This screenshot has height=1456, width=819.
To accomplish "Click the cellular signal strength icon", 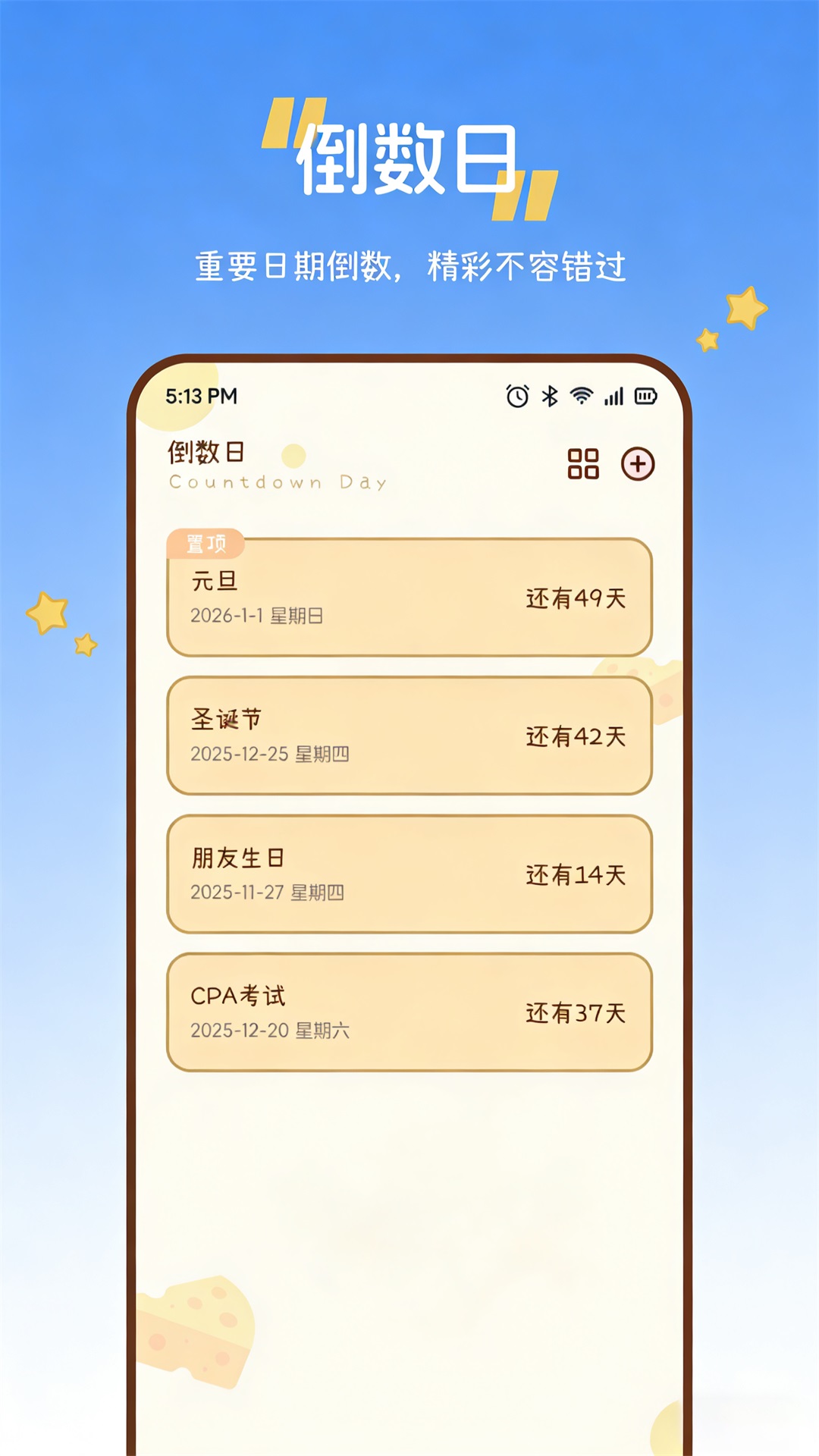I will click(613, 396).
